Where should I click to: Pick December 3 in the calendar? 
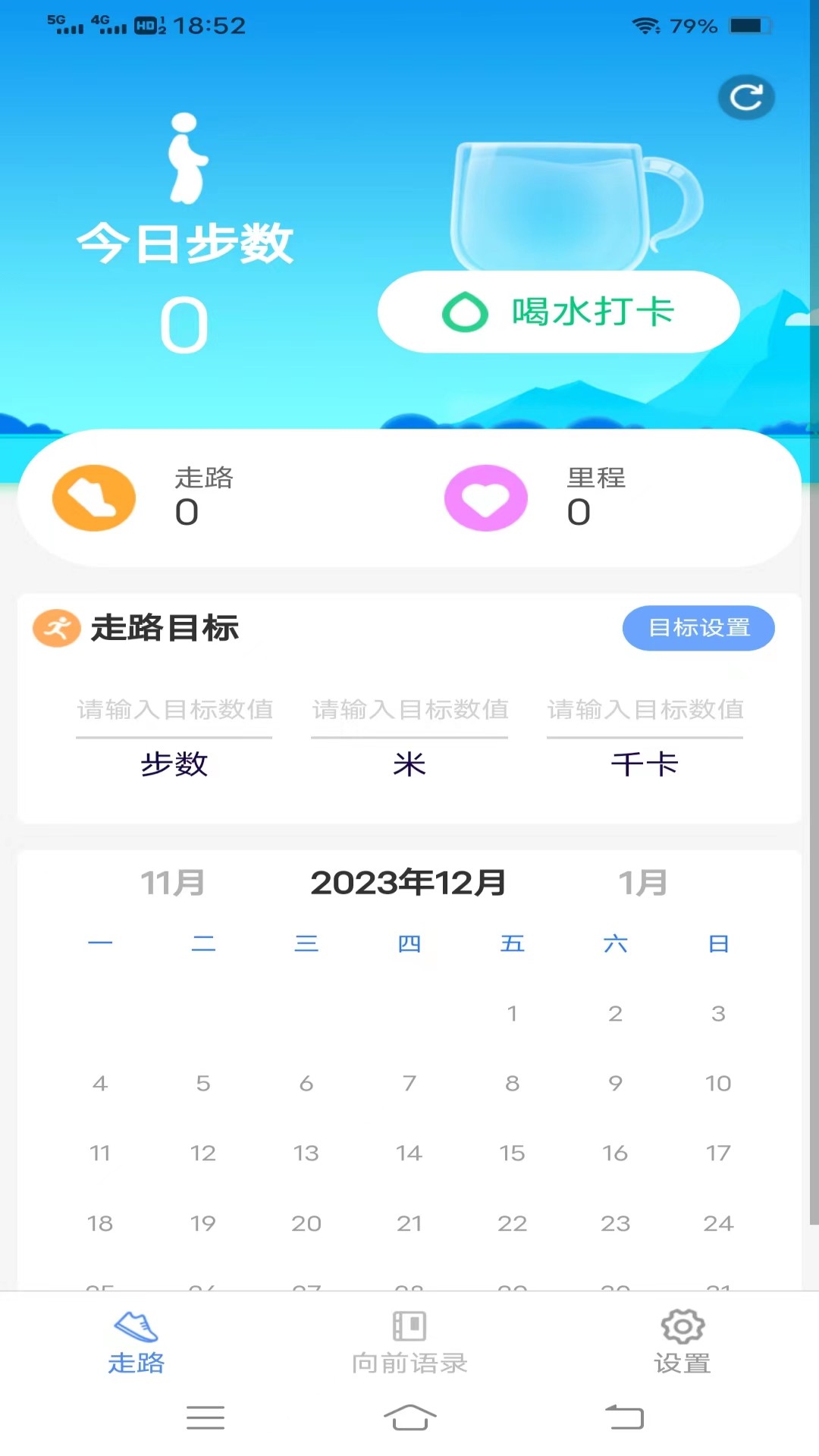(x=718, y=1014)
